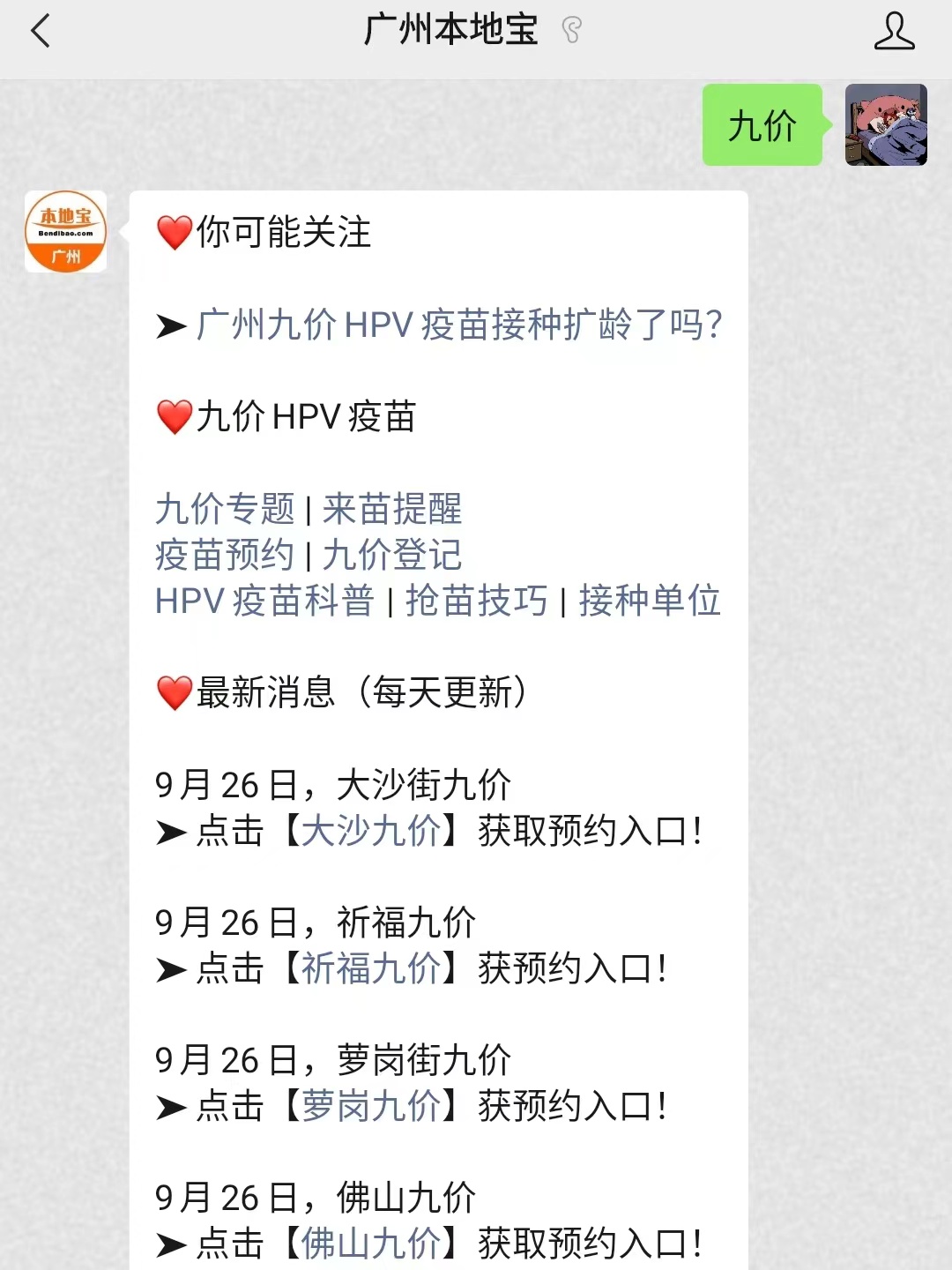Open the 接种单位 link
This screenshot has width=952, height=1270.
650,601
